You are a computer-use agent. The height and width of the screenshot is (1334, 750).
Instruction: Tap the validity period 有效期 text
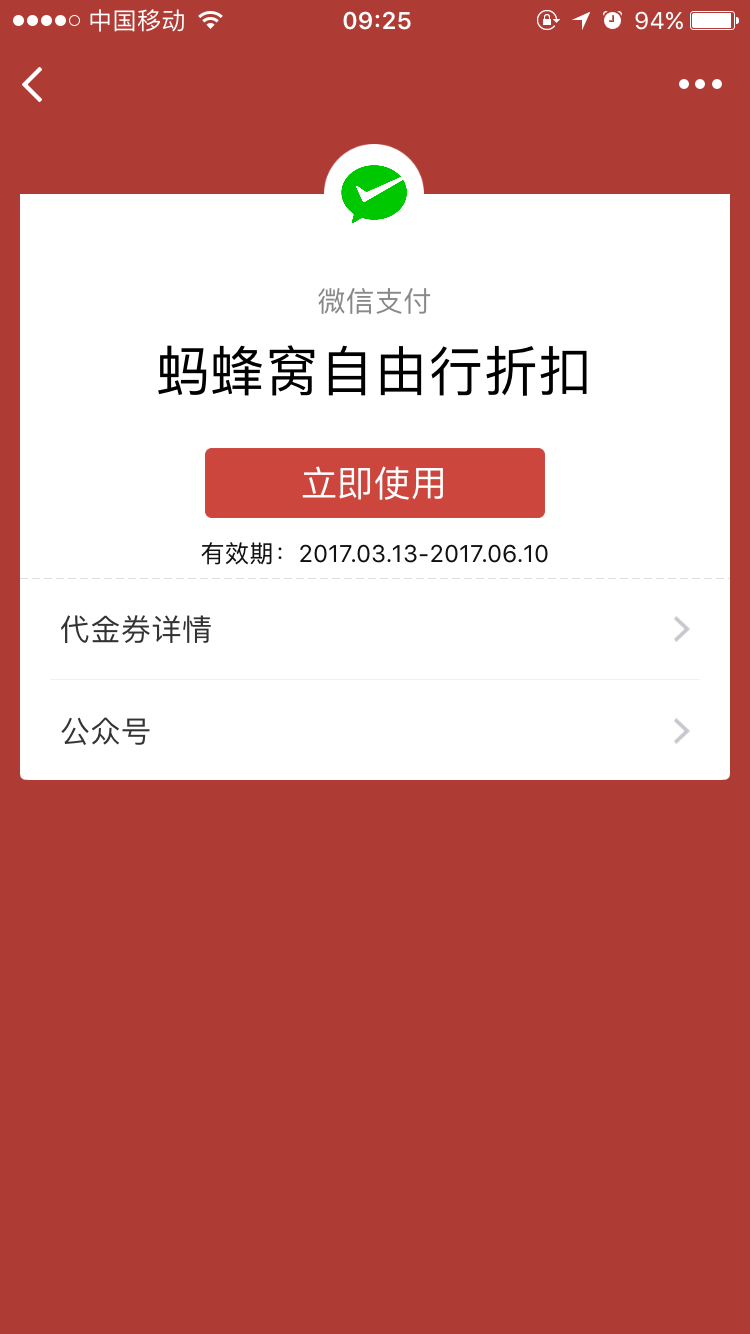(374, 553)
